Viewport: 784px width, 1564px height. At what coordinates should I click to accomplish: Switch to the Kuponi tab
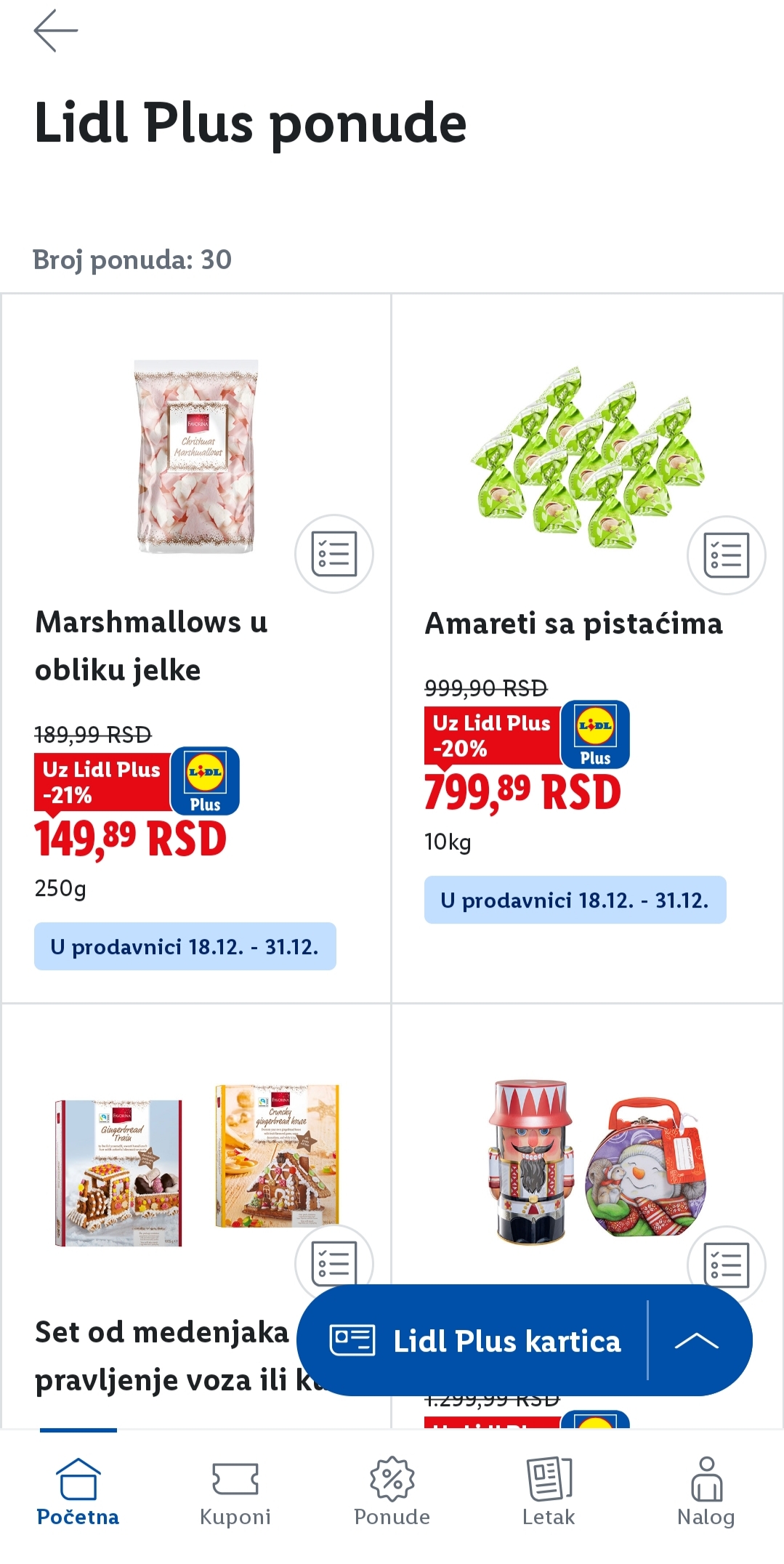(235, 1491)
